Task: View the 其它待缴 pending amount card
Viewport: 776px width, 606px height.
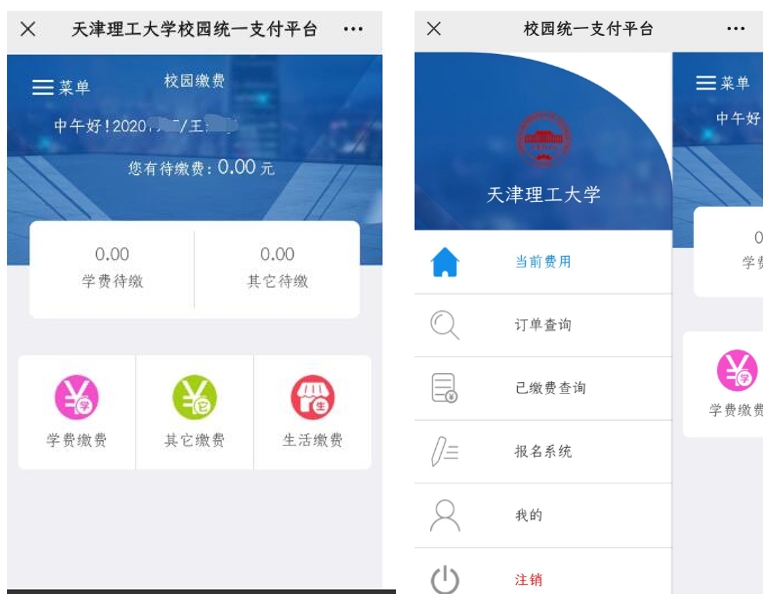Action: coord(277,267)
